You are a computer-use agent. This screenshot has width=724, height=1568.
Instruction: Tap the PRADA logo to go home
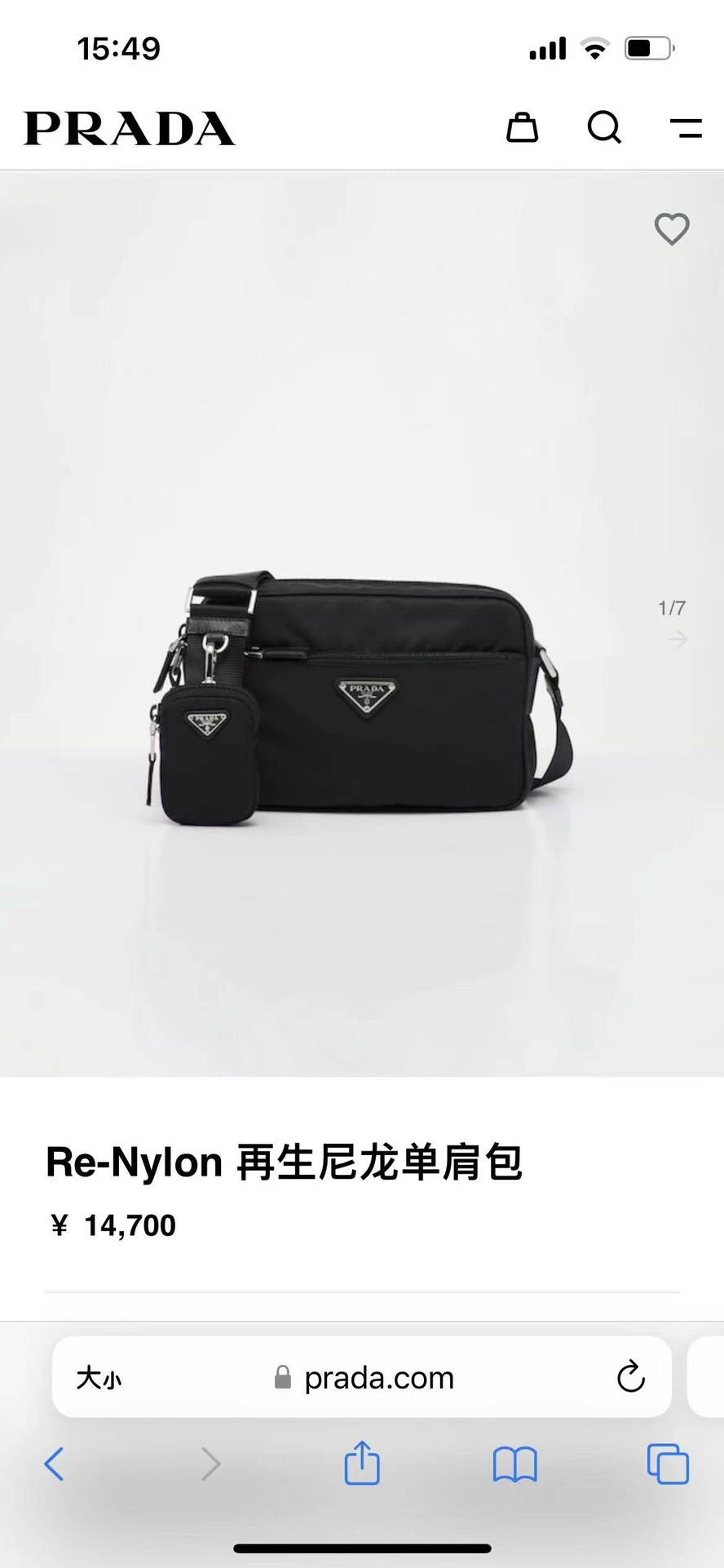[x=130, y=128]
